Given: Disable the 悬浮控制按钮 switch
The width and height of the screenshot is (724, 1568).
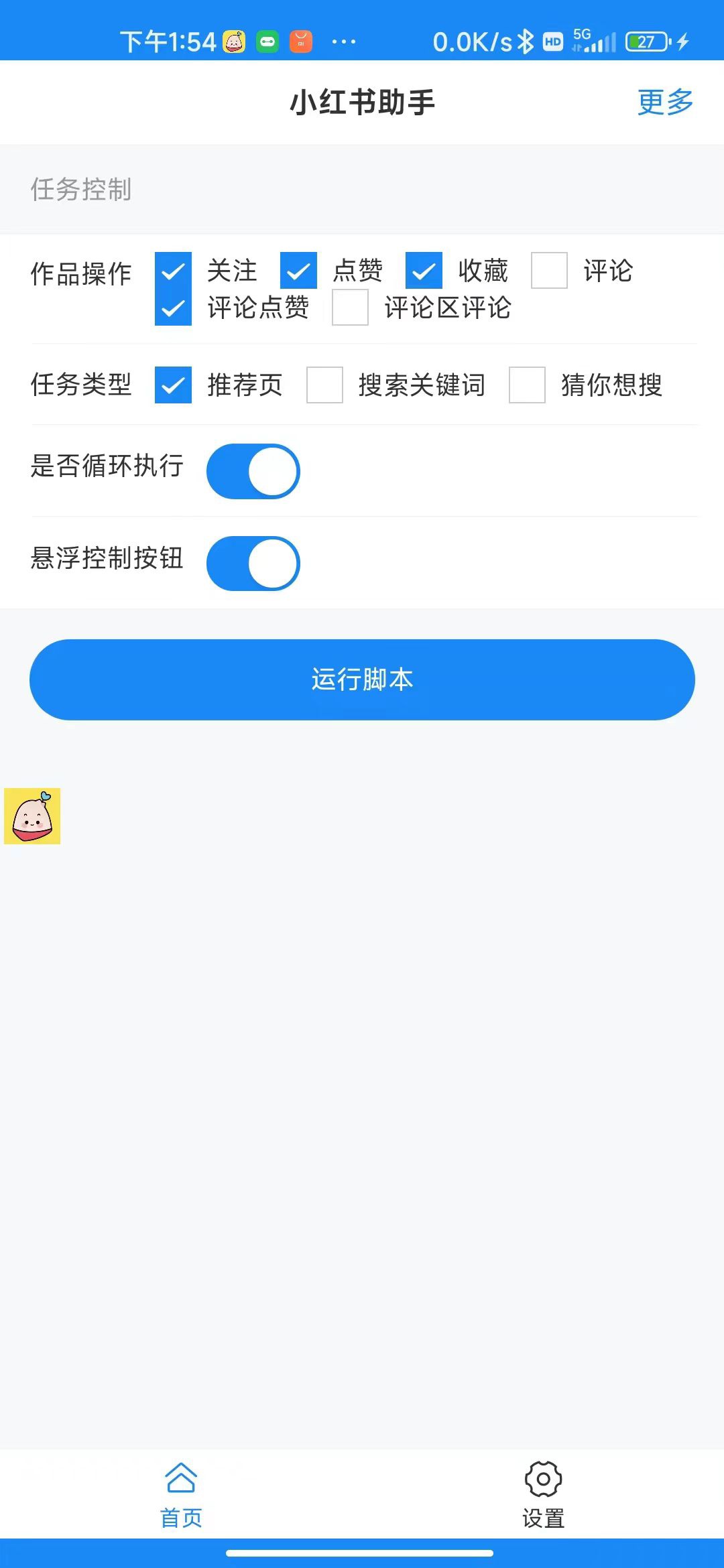Looking at the screenshot, I should coord(253,564).
